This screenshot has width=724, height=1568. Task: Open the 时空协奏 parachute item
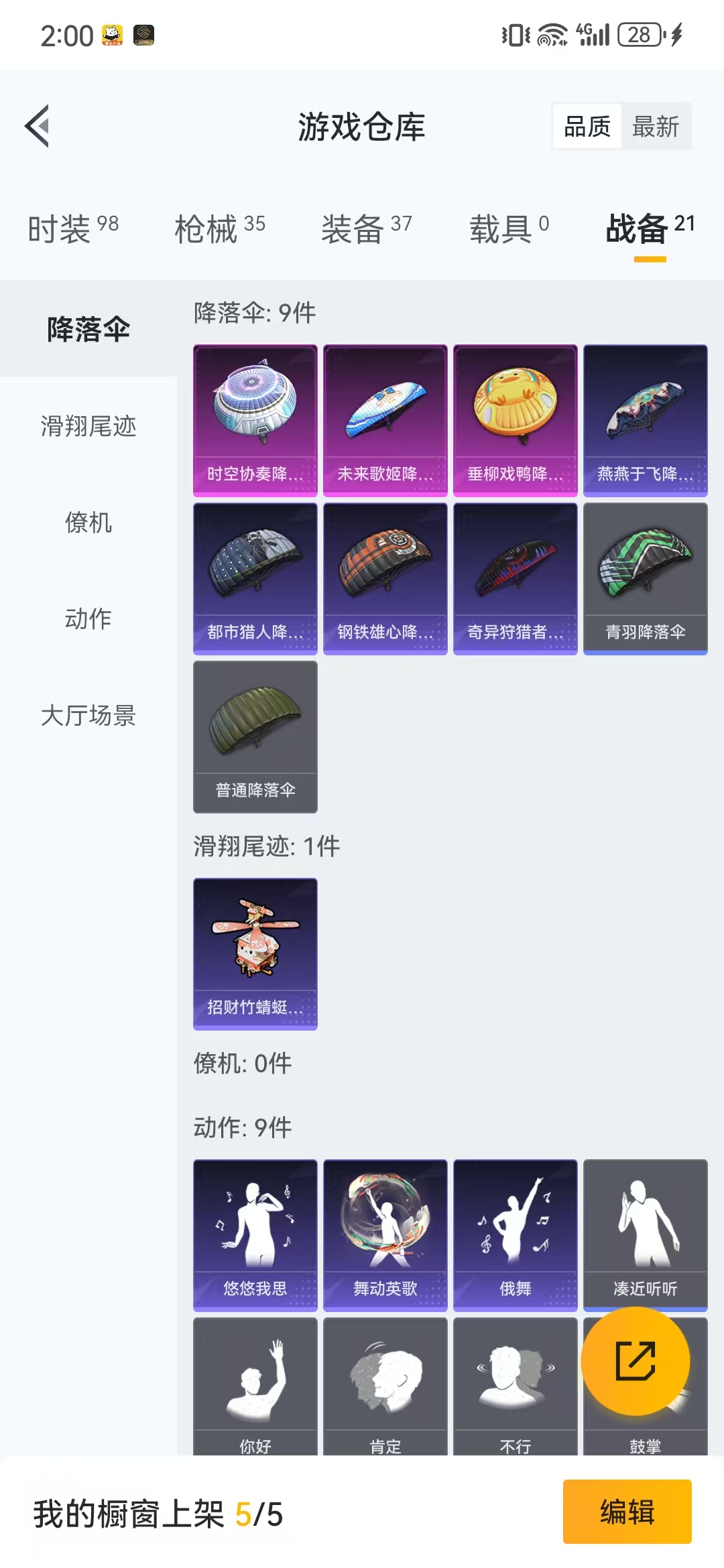tap(255, 421)
